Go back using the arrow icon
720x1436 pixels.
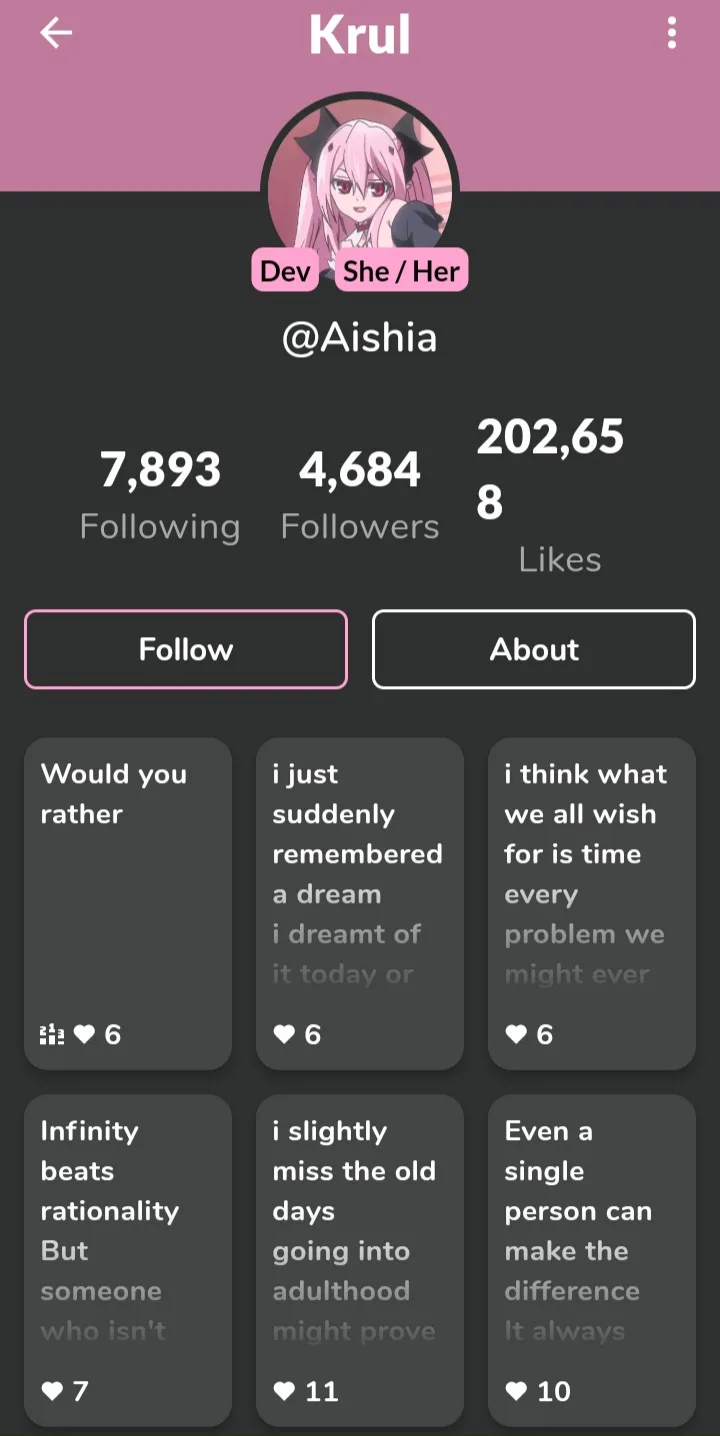56,33
